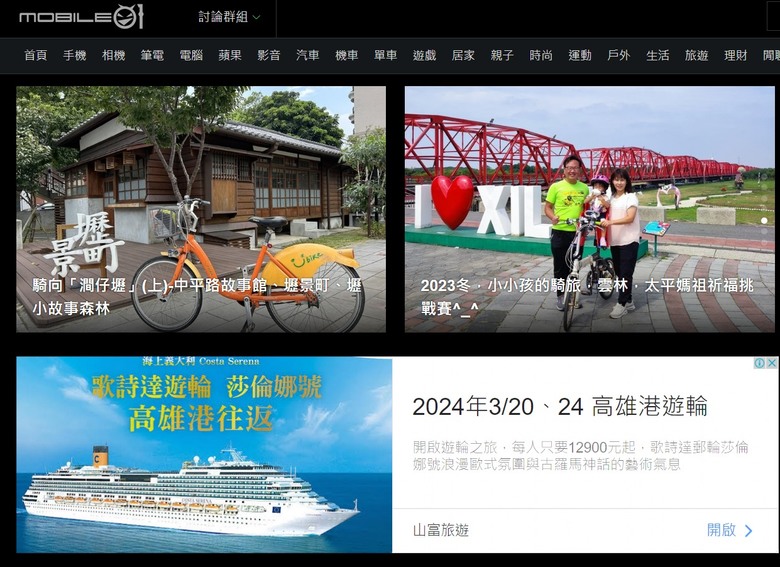Go to the MOBILE01 homepage logo
The image size is (780, 567).
[x=82, y=17]
